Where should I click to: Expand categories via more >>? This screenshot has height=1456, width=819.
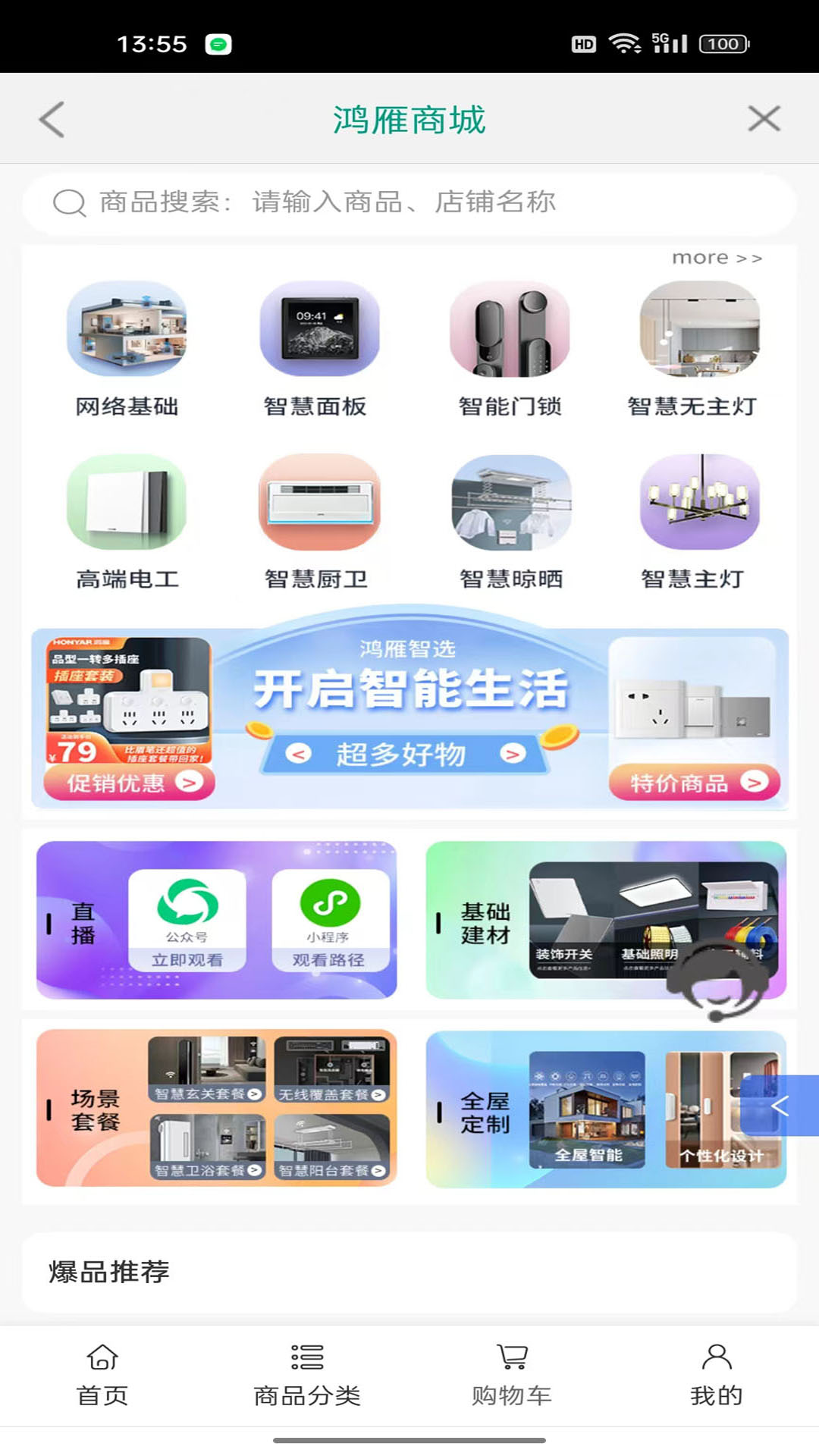[717, 258]
